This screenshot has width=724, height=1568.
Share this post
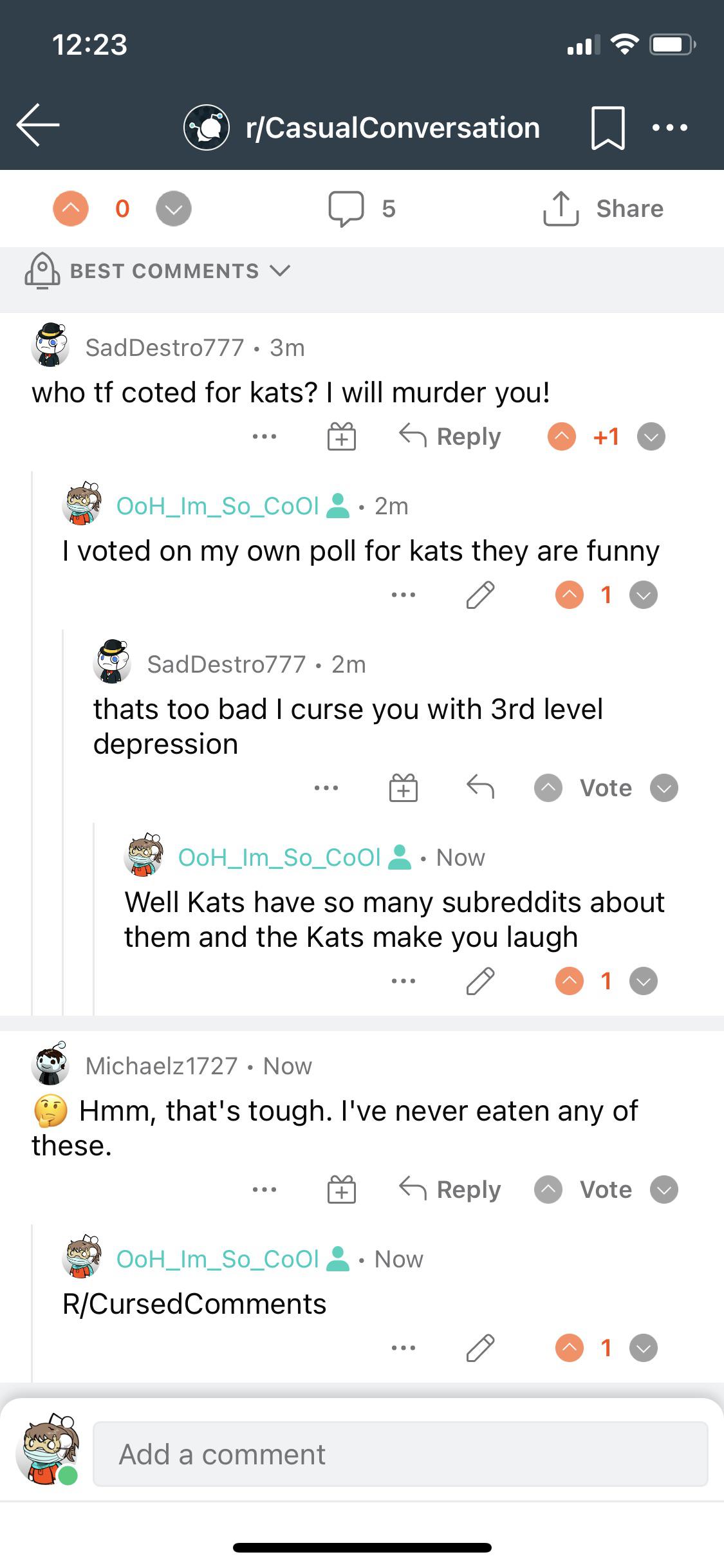coord(604,209)
